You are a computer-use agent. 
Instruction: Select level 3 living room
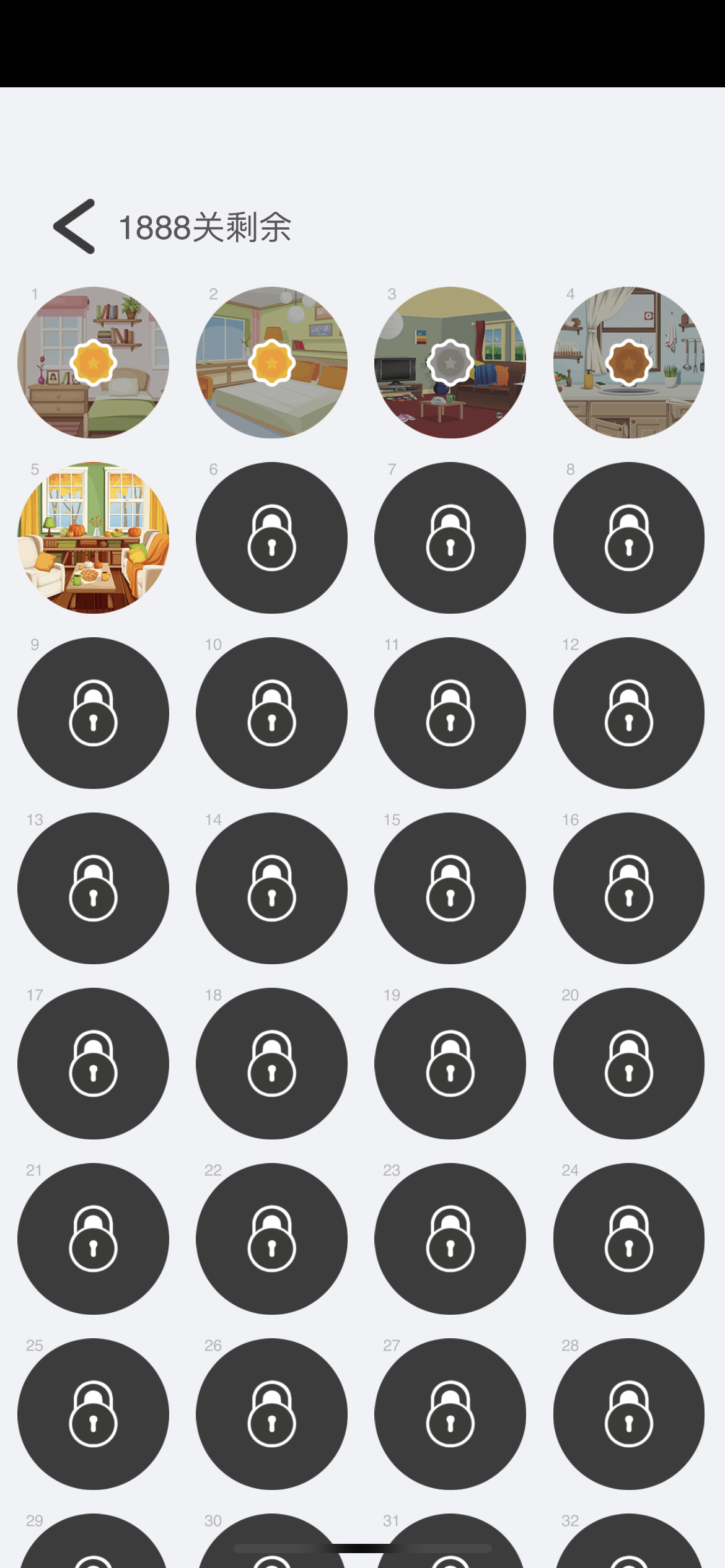tap(450, 362)
